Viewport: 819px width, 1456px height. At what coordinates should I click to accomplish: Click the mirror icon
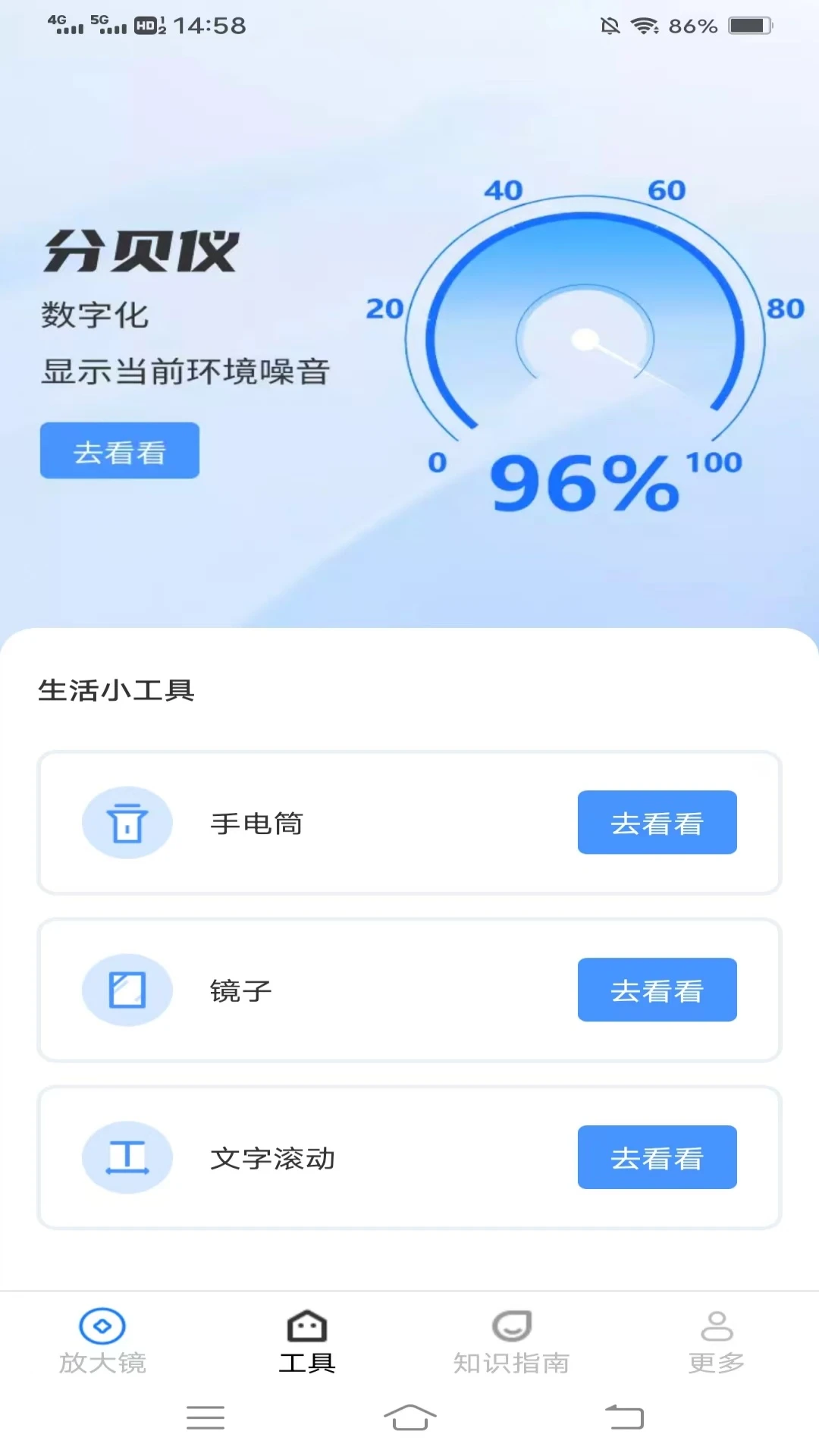point(127,990)
